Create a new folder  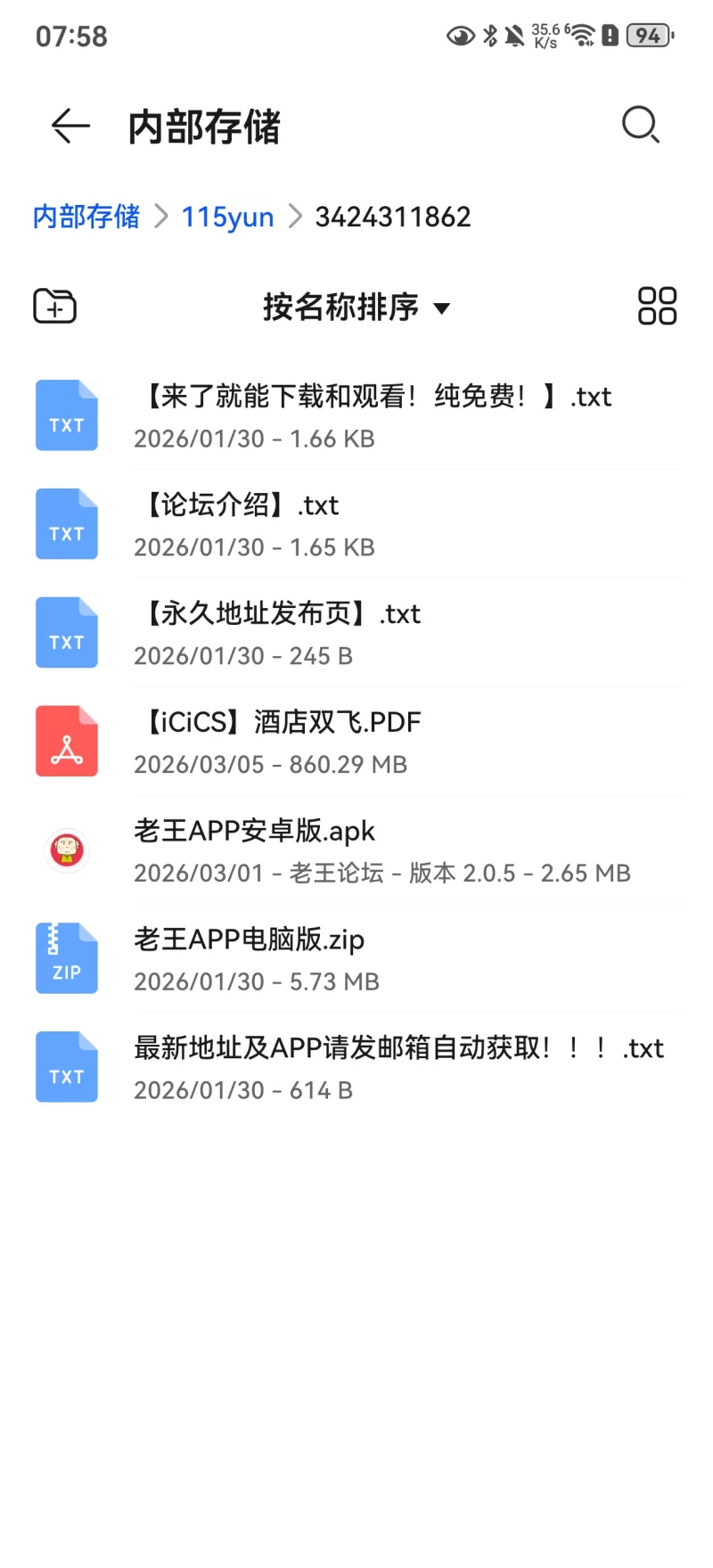point(55,307)
